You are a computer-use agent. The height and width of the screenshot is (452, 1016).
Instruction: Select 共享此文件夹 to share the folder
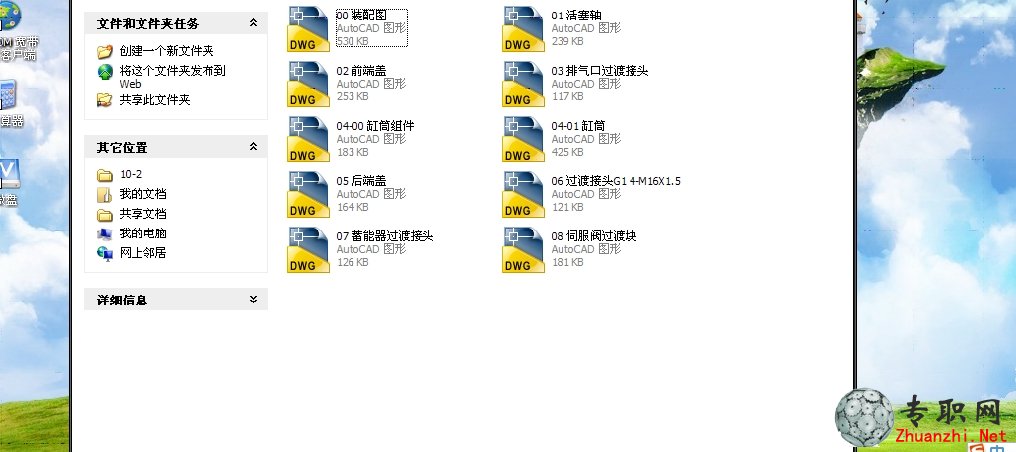point(154,100)
